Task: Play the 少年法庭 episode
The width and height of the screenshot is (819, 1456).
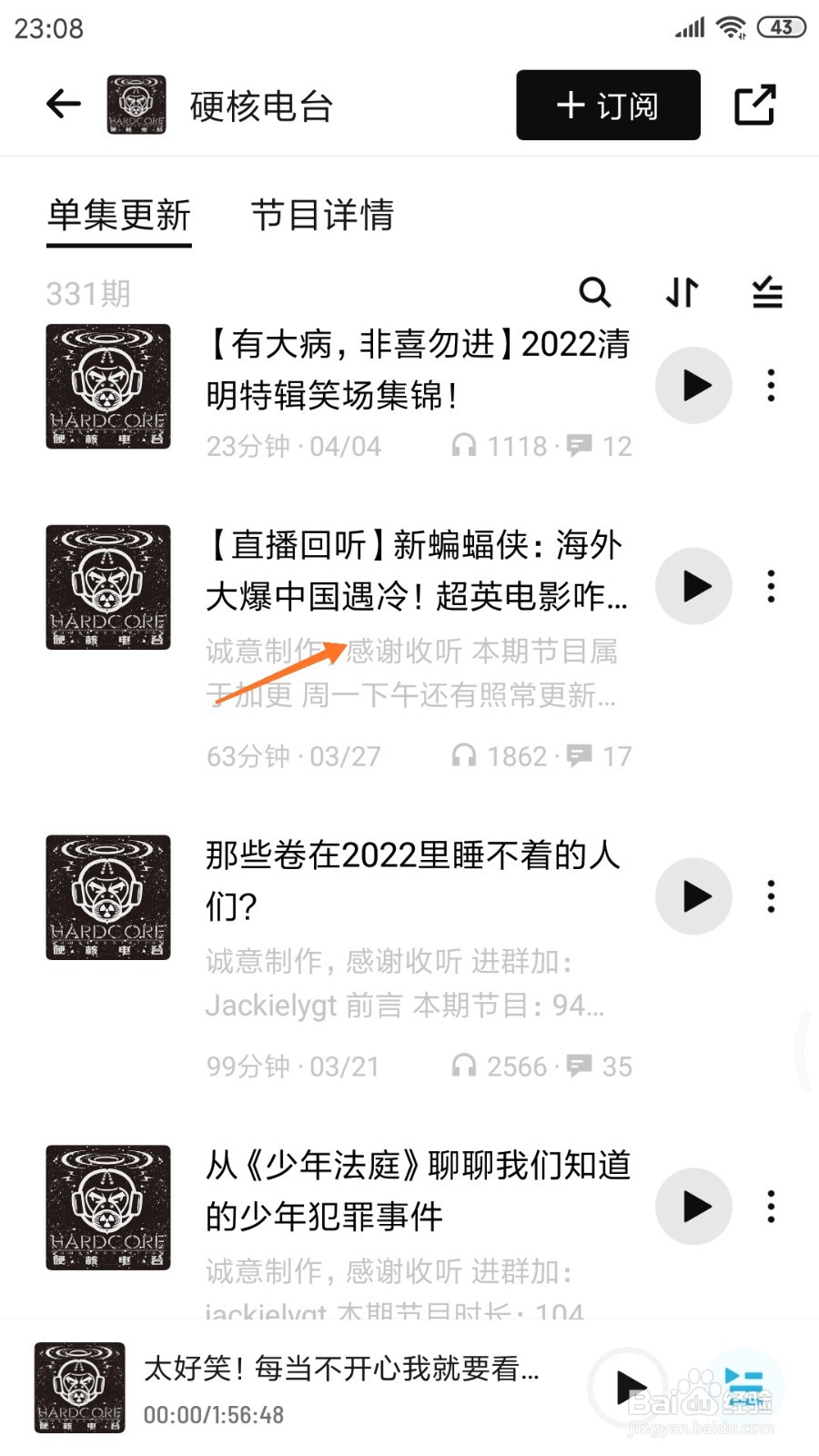Action: [693, 1207]
